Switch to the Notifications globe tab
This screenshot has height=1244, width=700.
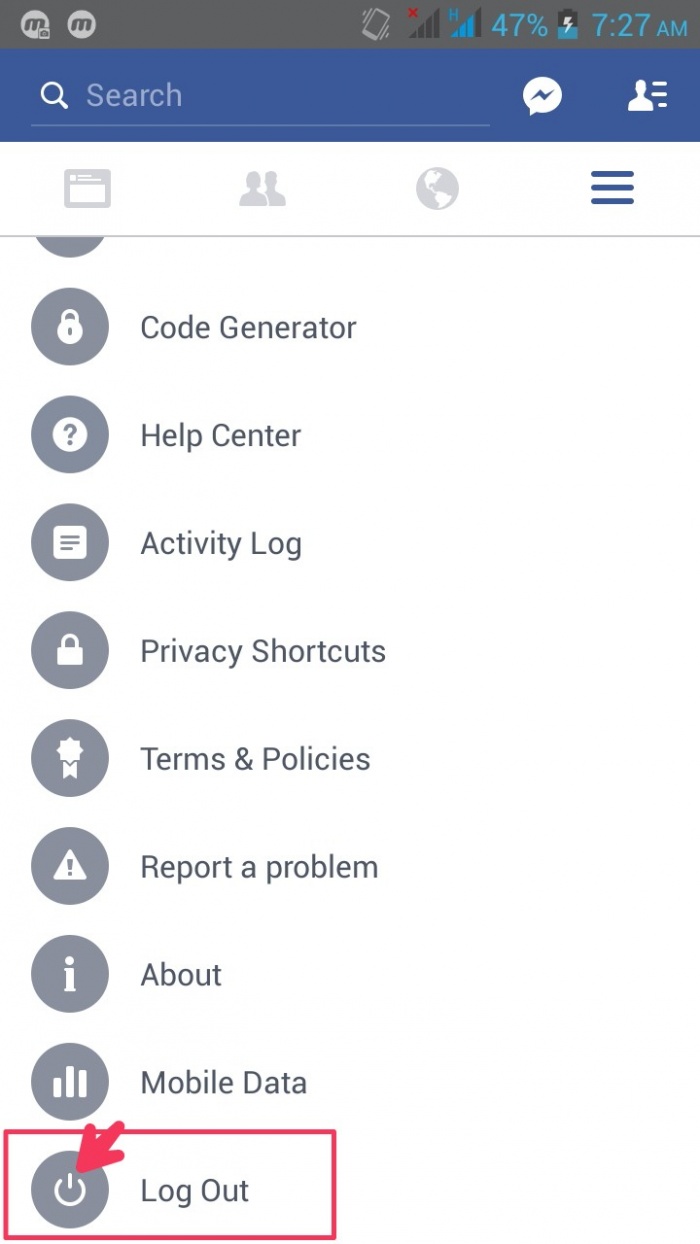tap(437, 188)
